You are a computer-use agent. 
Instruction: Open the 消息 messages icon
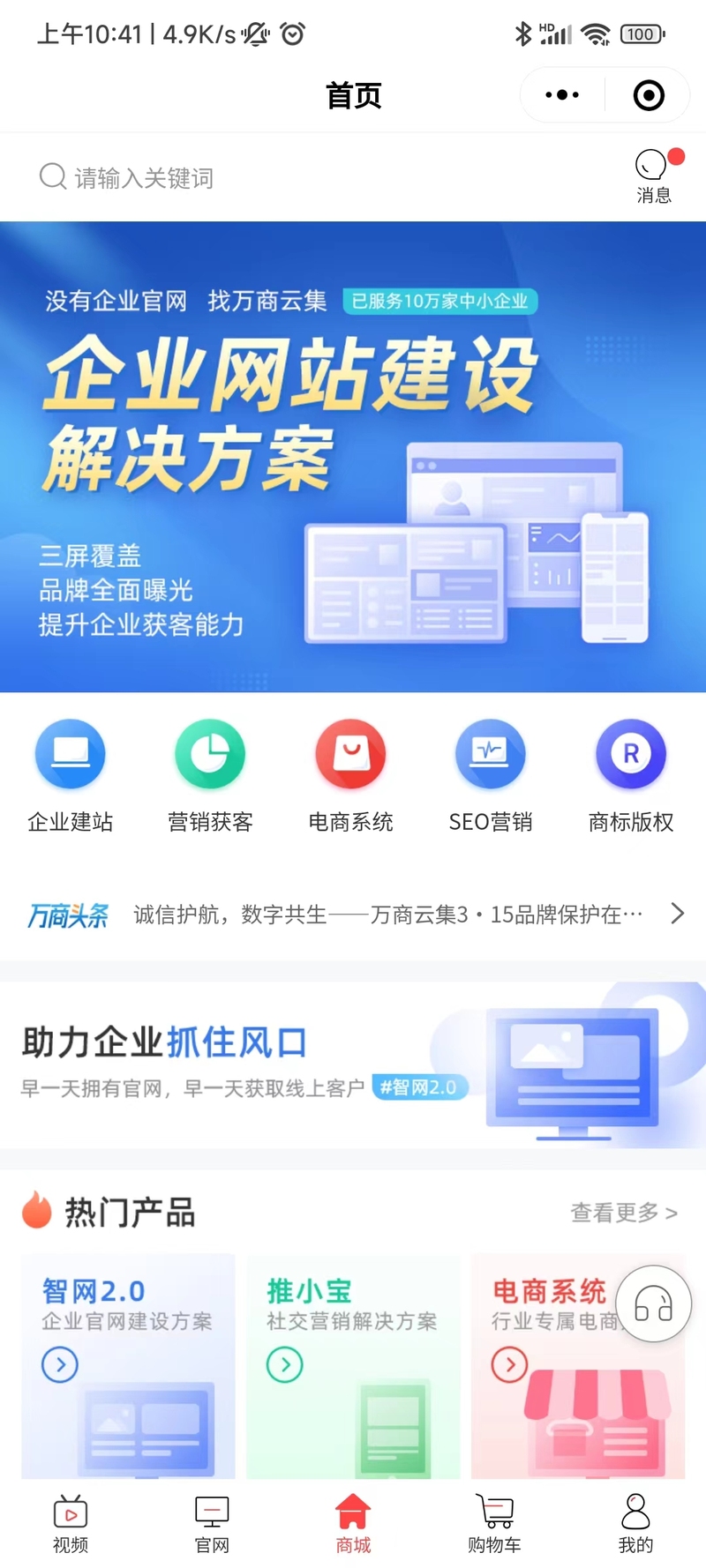pos(655,176)
